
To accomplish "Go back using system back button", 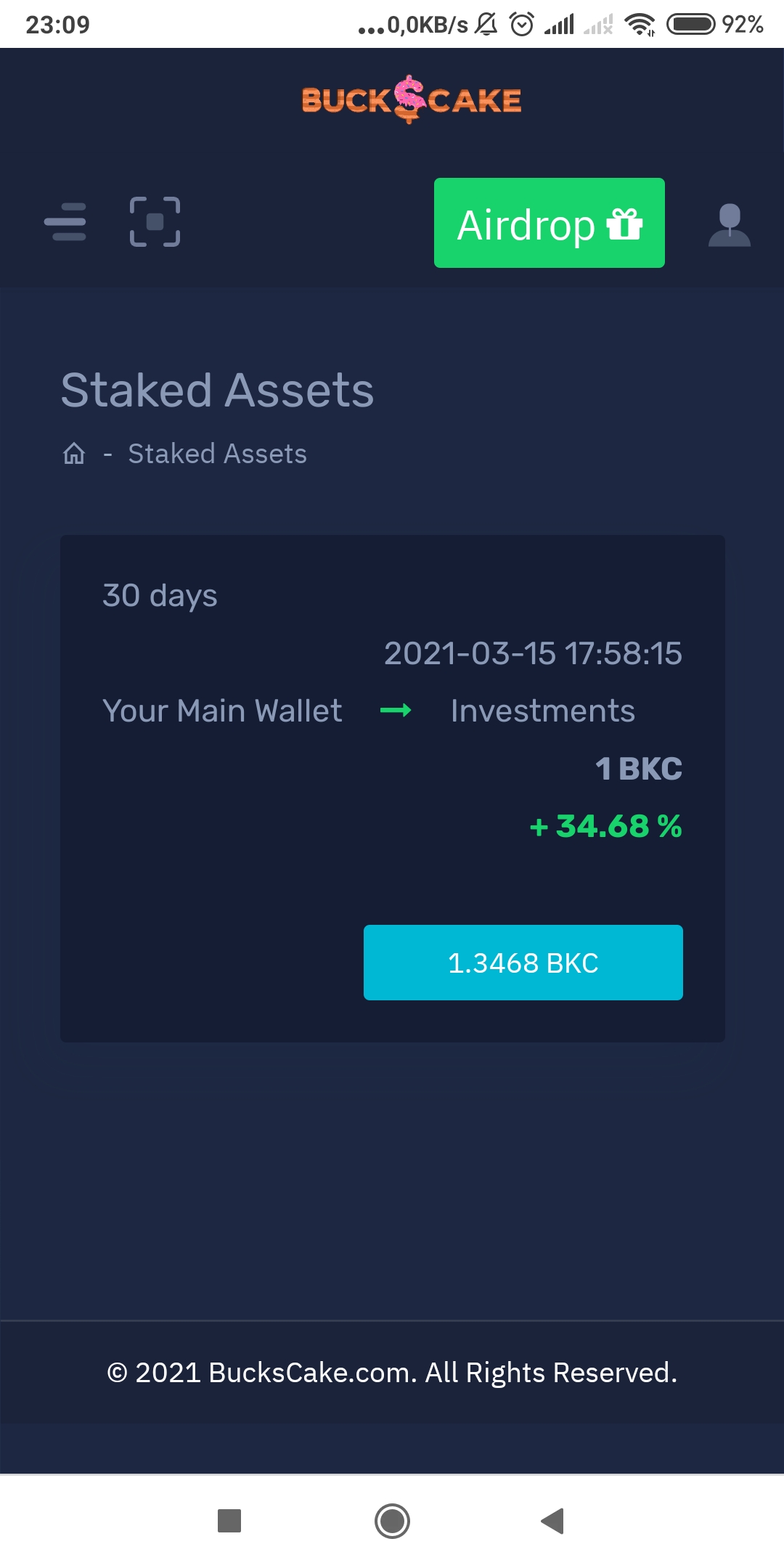I will point(552,1521).
